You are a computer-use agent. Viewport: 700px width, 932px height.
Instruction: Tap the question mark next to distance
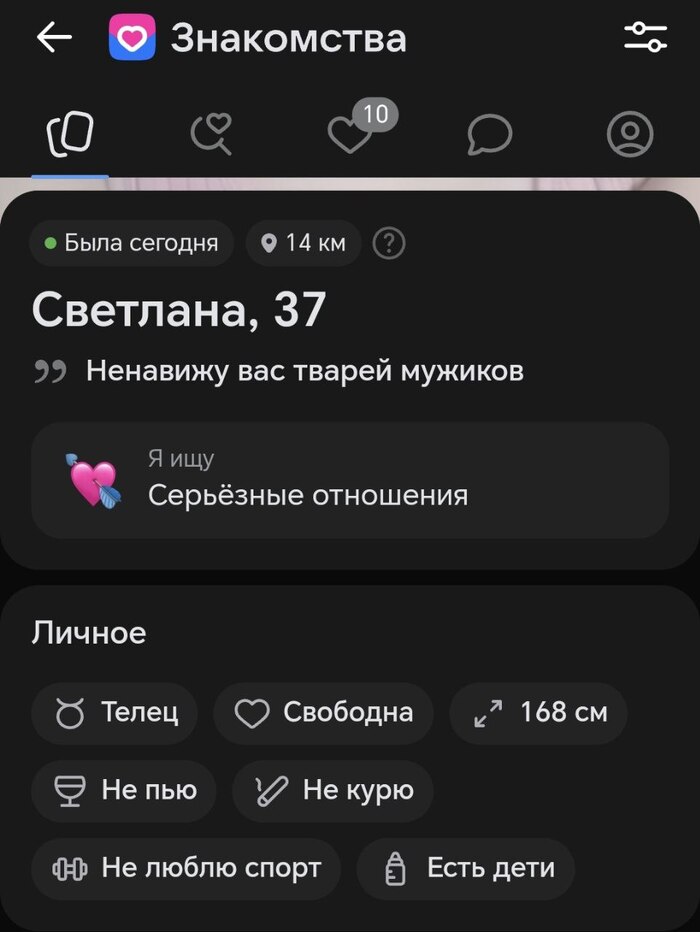[x=388, y=243]
